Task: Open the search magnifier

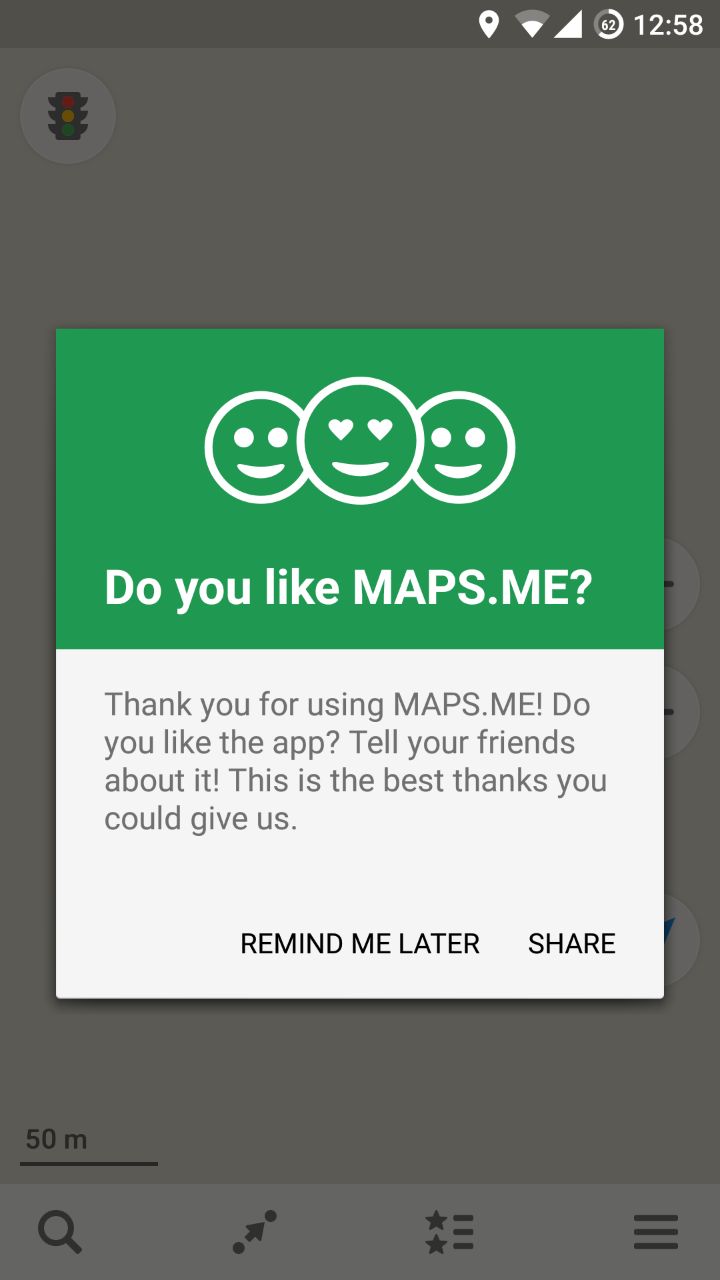Action: 61,1232
